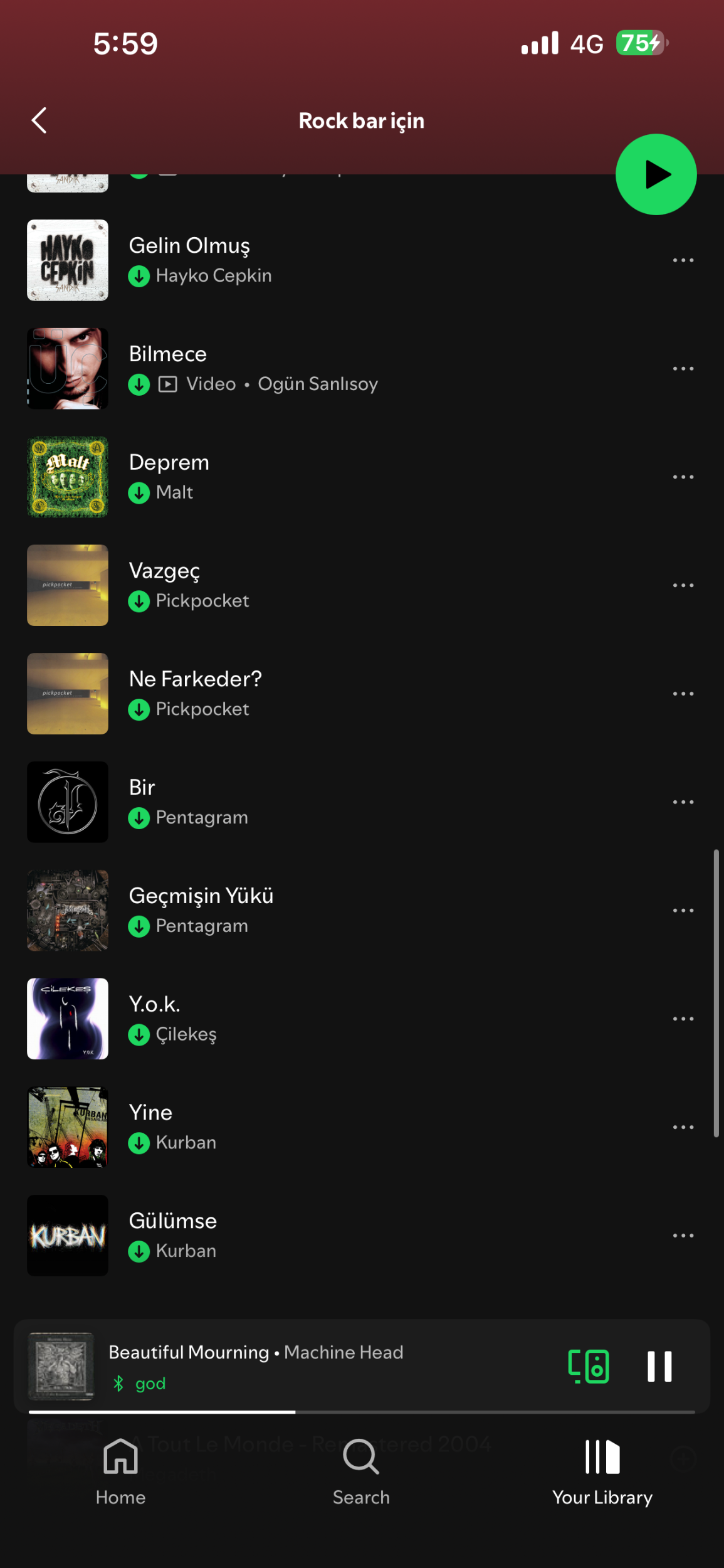The image size is (724, 1568).
Task: Play Geçmişin Yükü by Pentagram
Action: [201, 896]
